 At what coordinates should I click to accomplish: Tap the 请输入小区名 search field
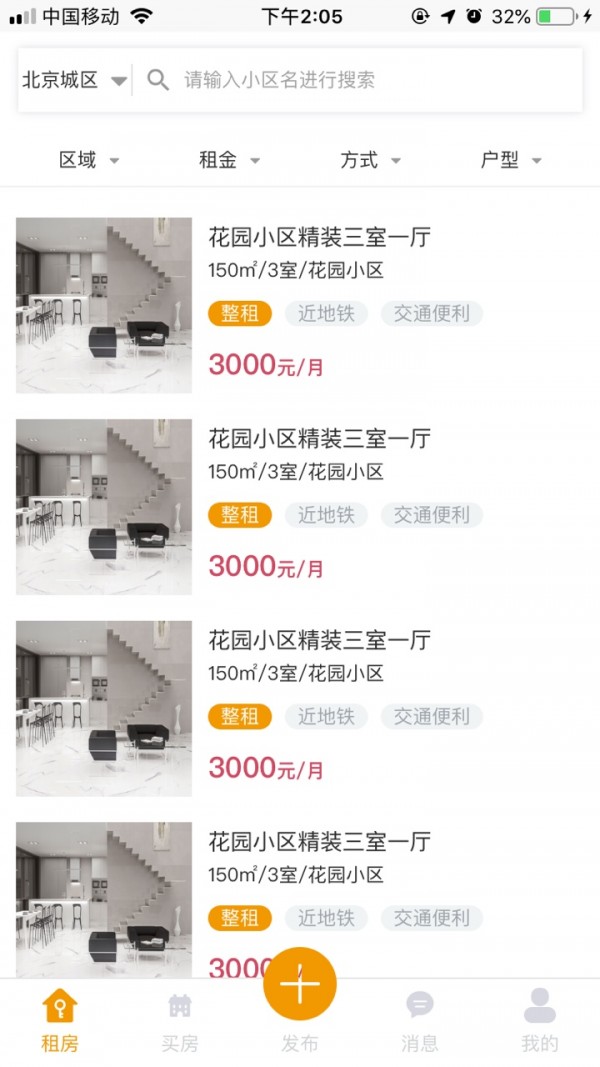pyautogui.click(x=360, y=80)
